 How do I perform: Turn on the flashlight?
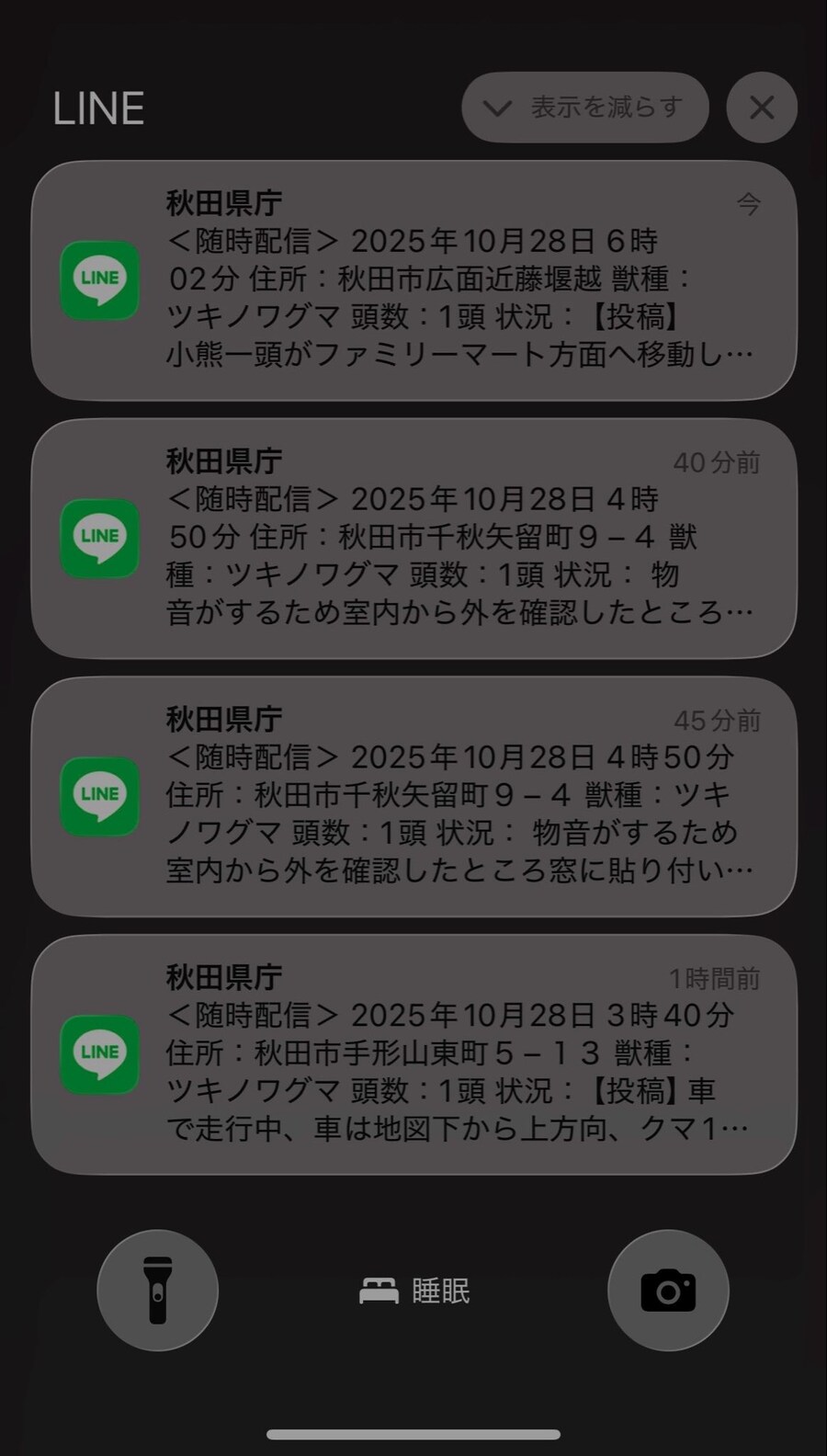coord(158,1291)
